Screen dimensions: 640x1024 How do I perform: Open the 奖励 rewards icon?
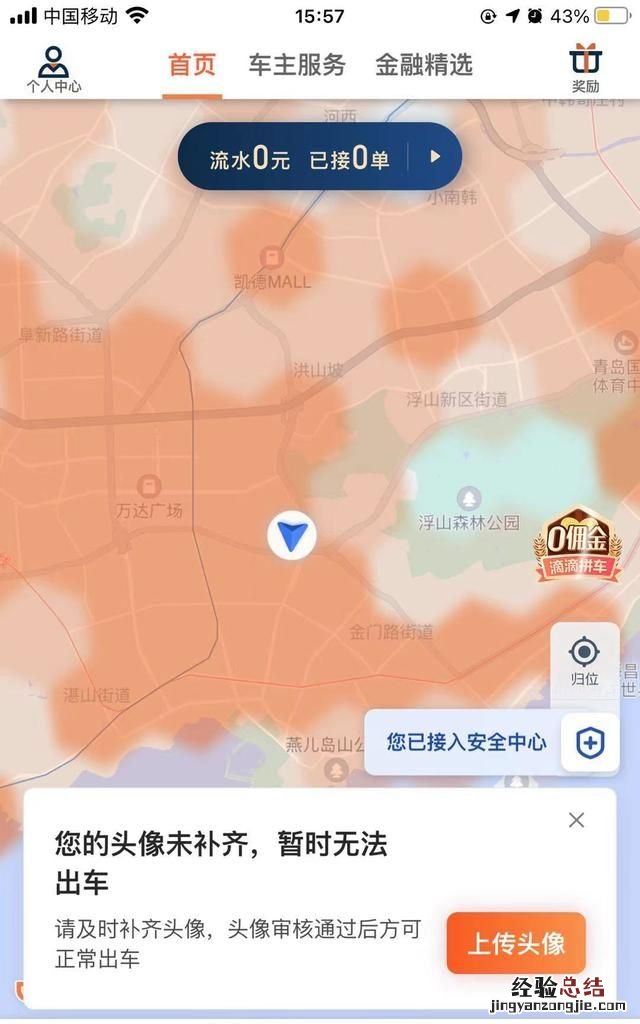(x=586, y=68)
